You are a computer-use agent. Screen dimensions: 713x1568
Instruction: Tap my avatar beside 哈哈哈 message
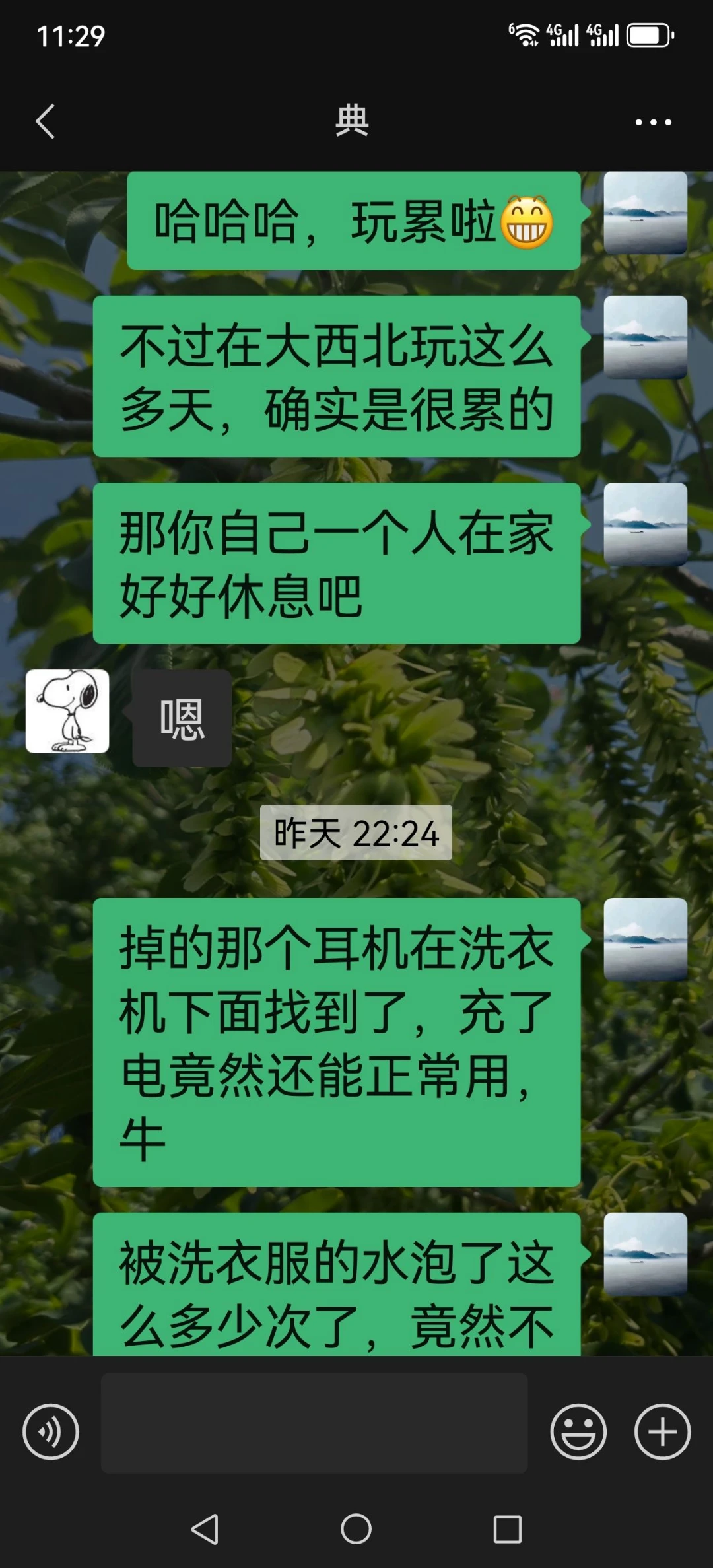645,213
